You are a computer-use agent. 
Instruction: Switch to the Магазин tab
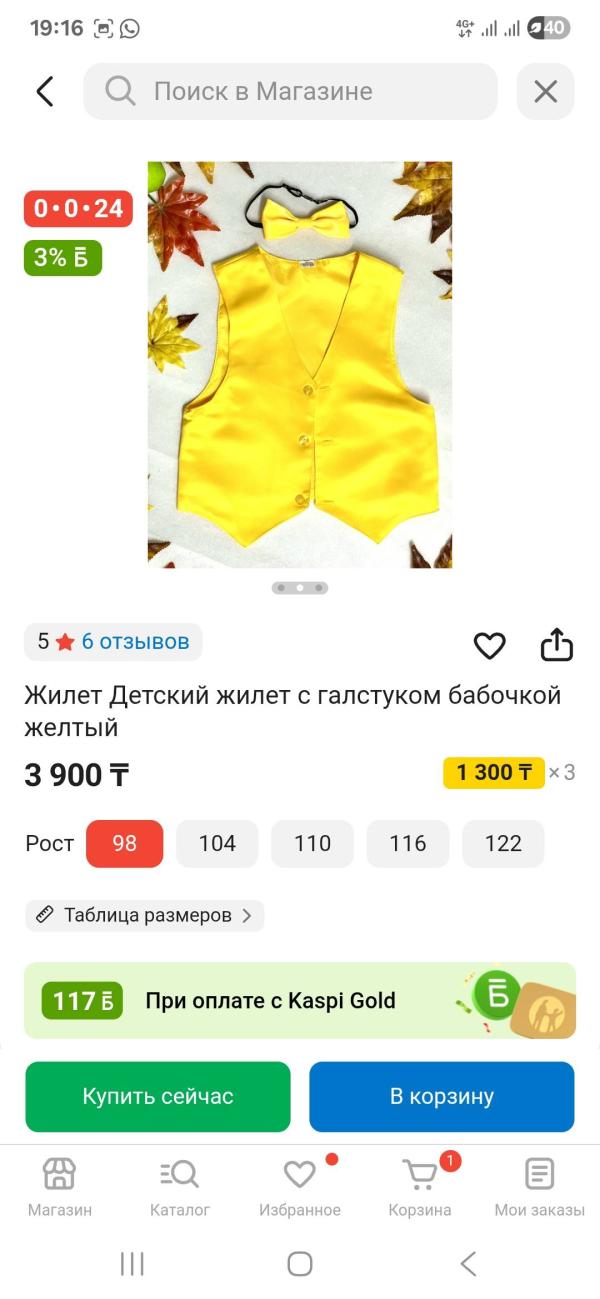(60, 1187)
